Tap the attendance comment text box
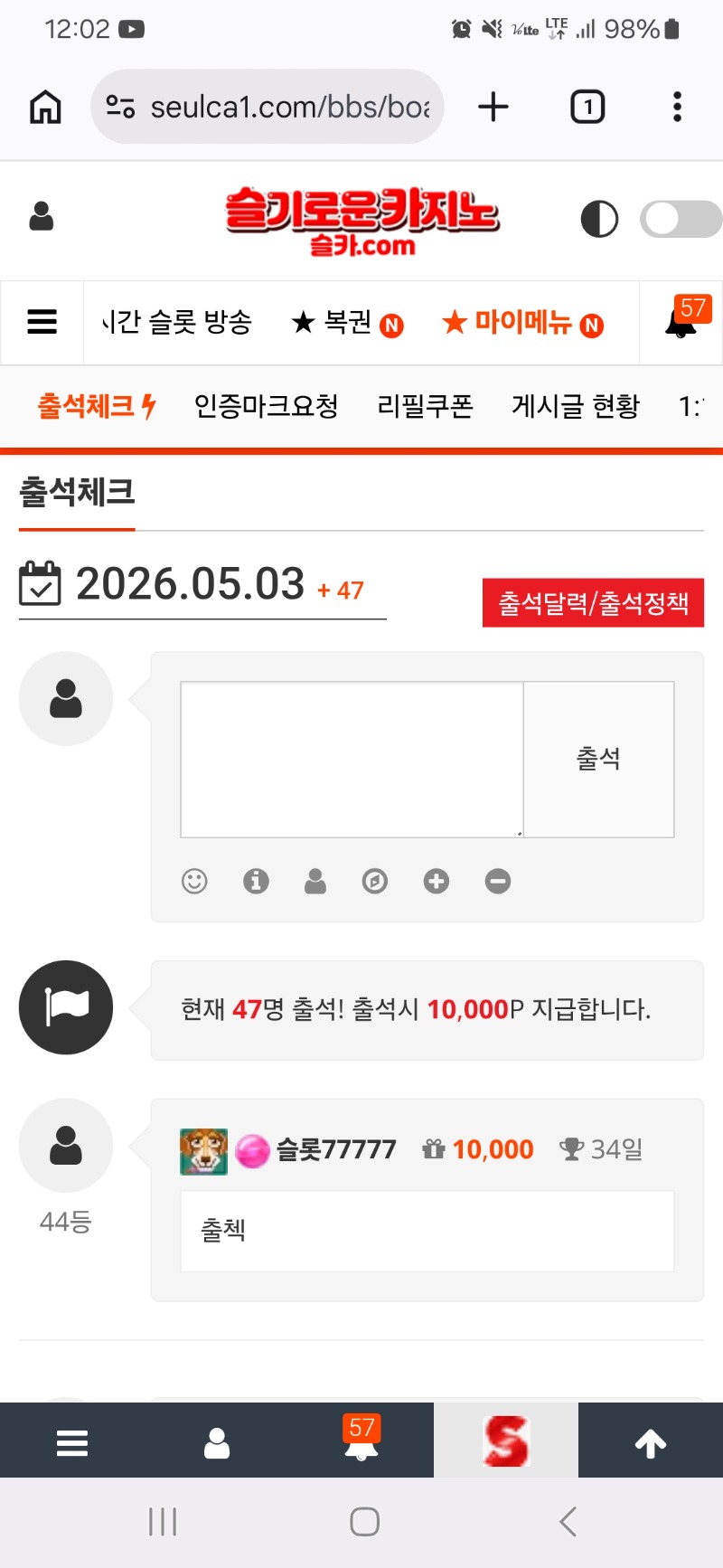Viewport: 723px width, 1568px height. tap(352, 760)
